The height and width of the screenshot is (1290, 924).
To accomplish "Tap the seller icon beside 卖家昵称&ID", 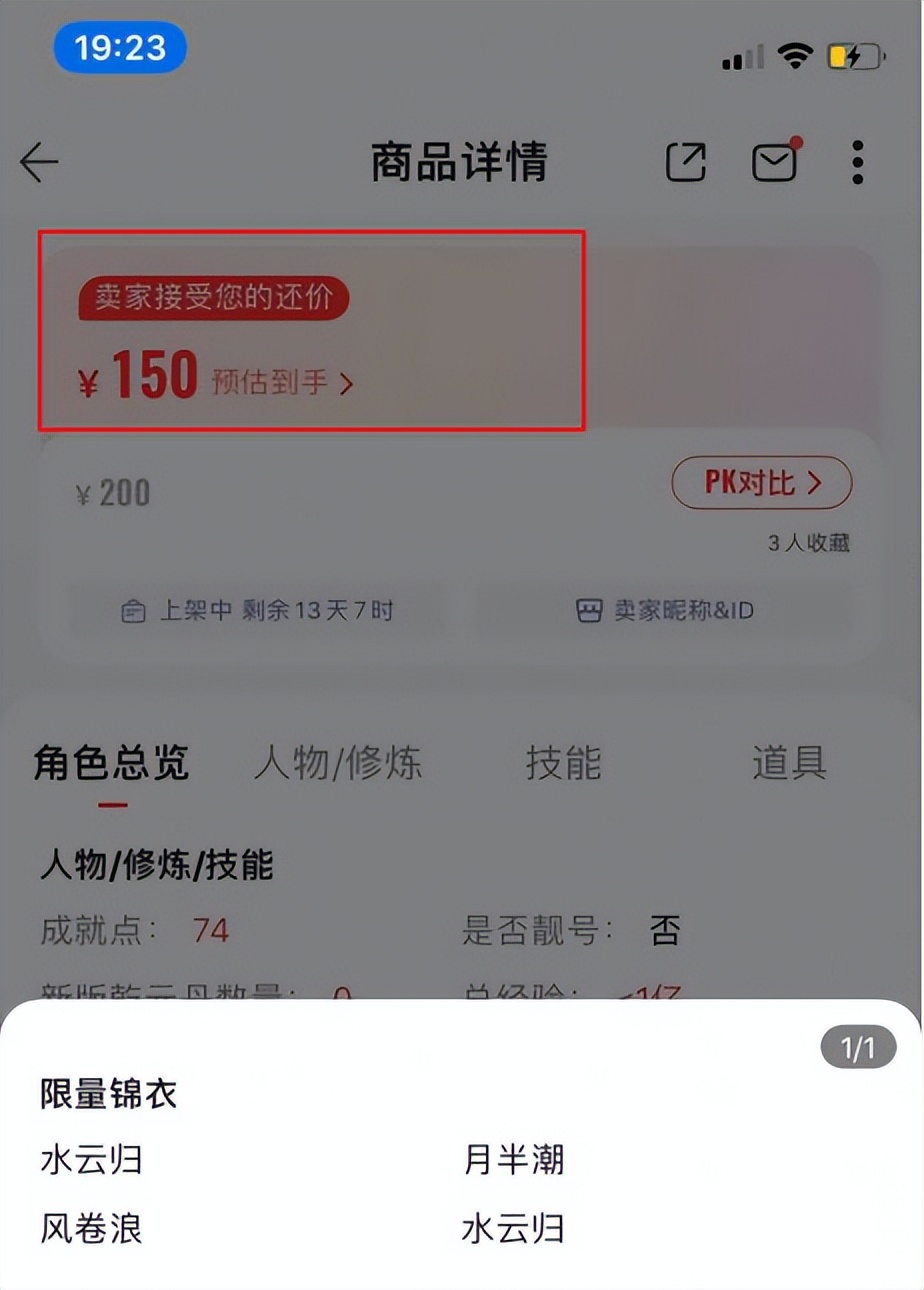I will (589, 610).
